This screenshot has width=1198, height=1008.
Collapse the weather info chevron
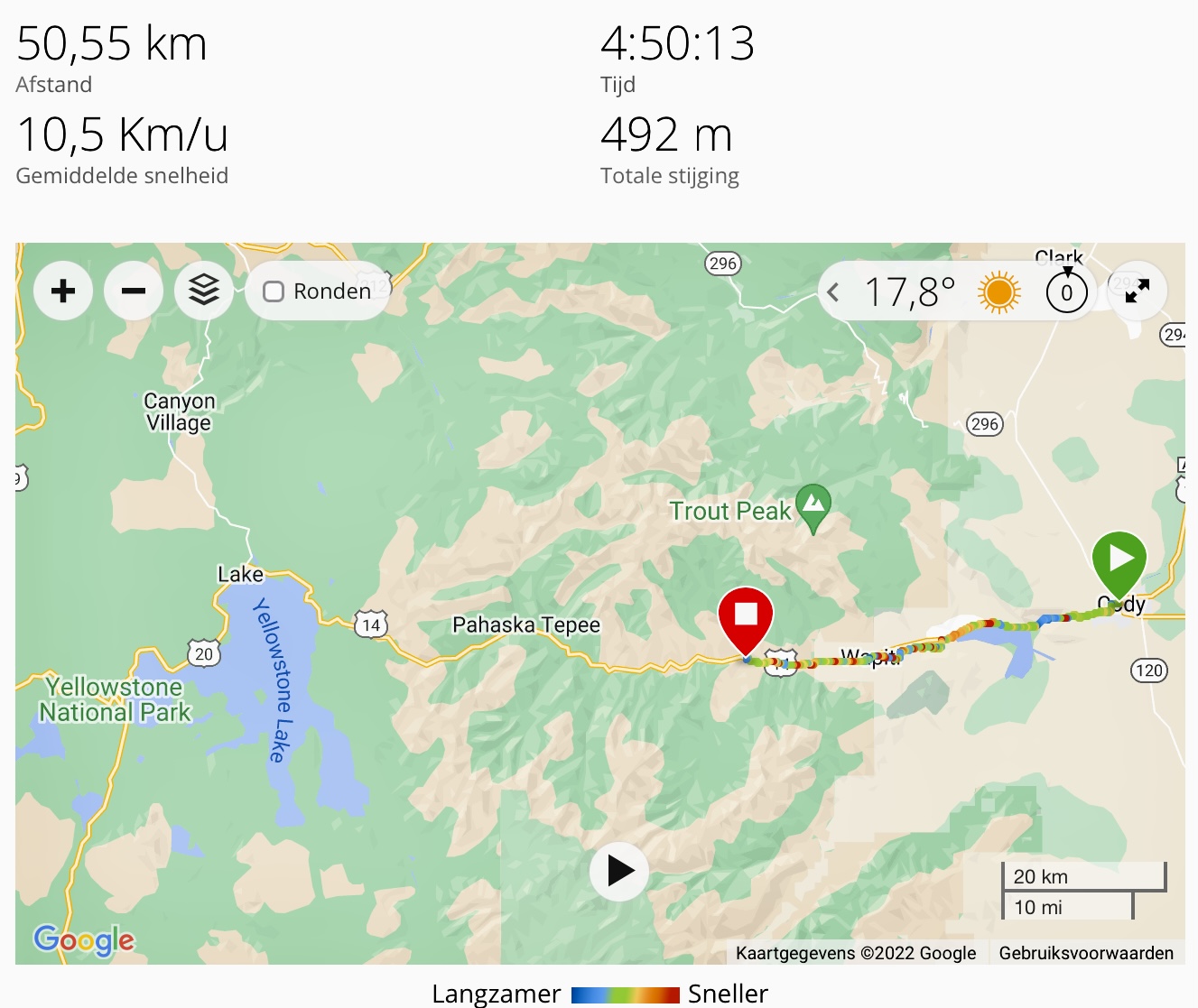pos(833,292)
